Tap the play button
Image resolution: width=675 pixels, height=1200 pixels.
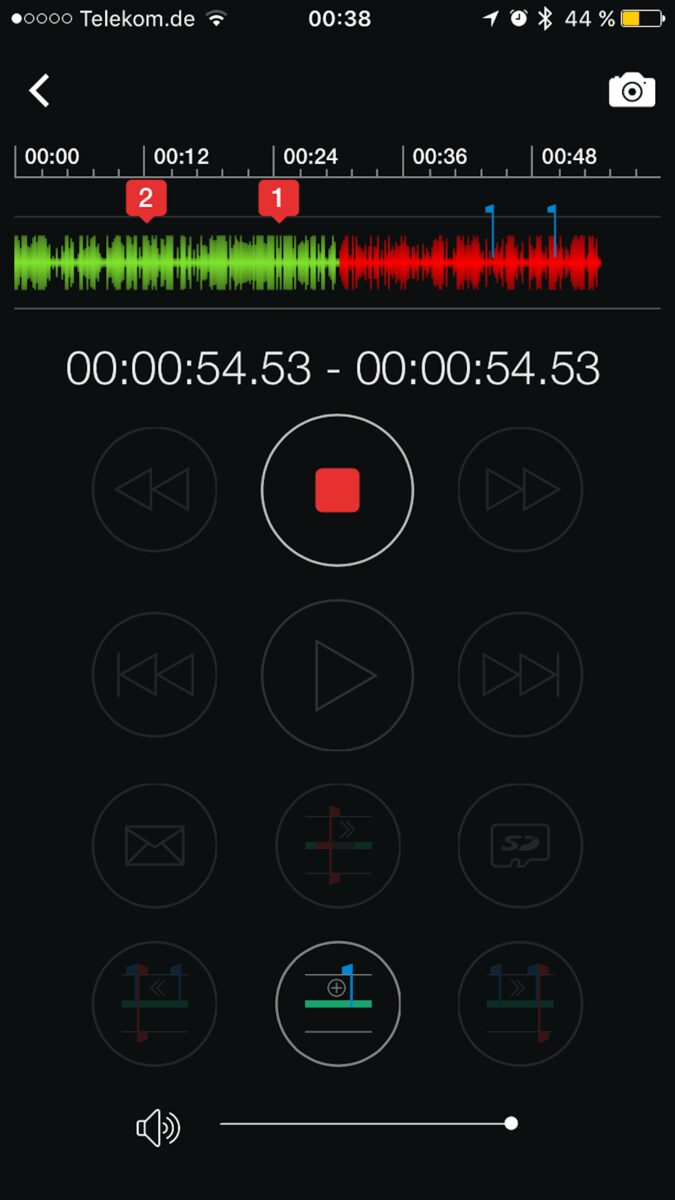pos(337,676)
